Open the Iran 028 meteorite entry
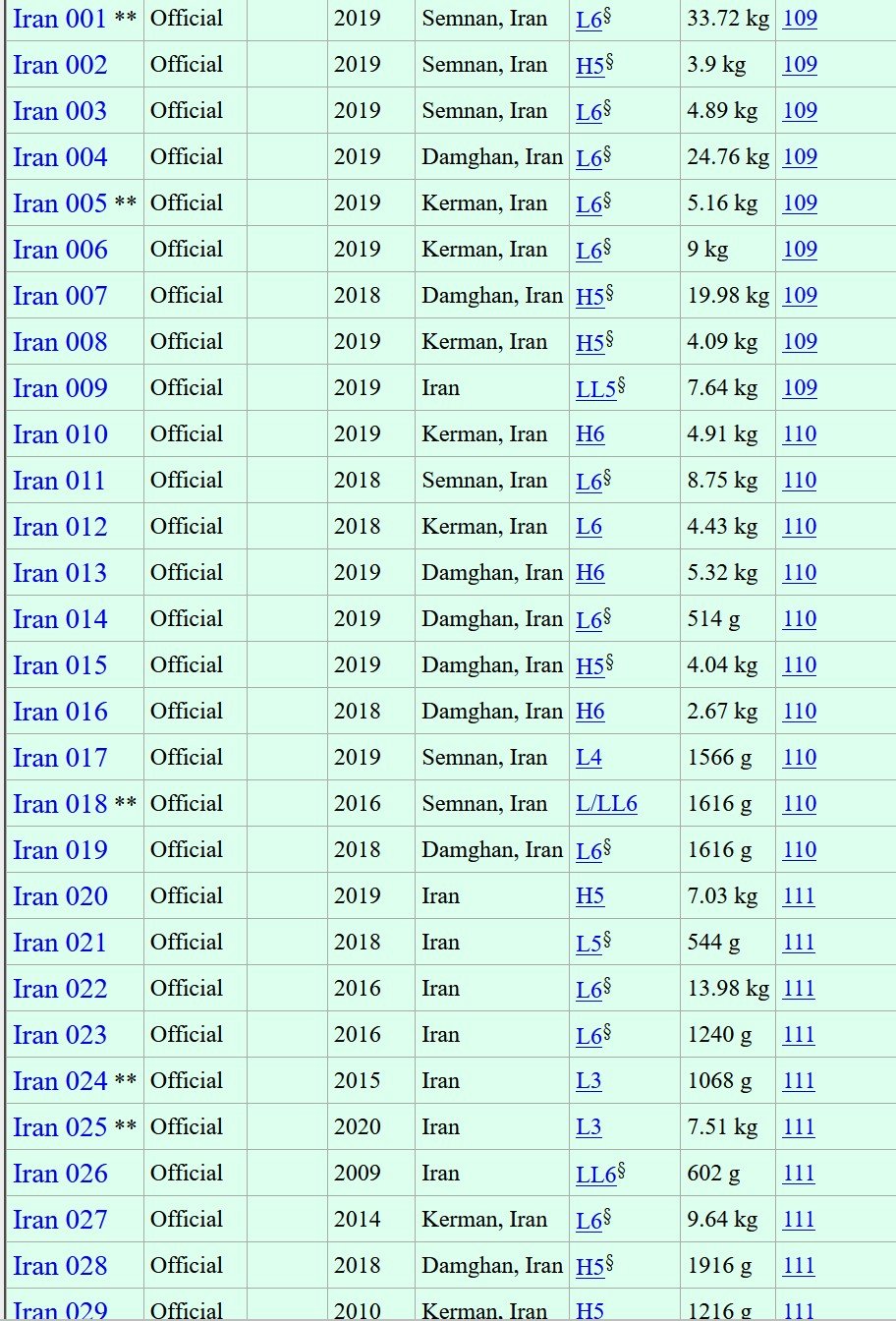Viewport: 896px width, 1321px height. tap(60, 1266)
